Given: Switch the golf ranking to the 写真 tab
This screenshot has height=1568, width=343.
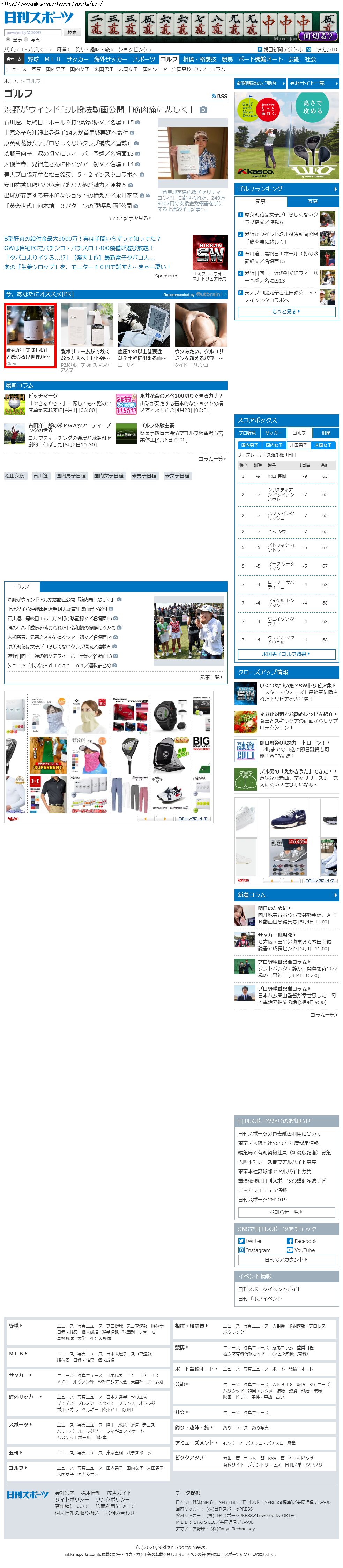Looking at the screenshot, I should 312,201.
